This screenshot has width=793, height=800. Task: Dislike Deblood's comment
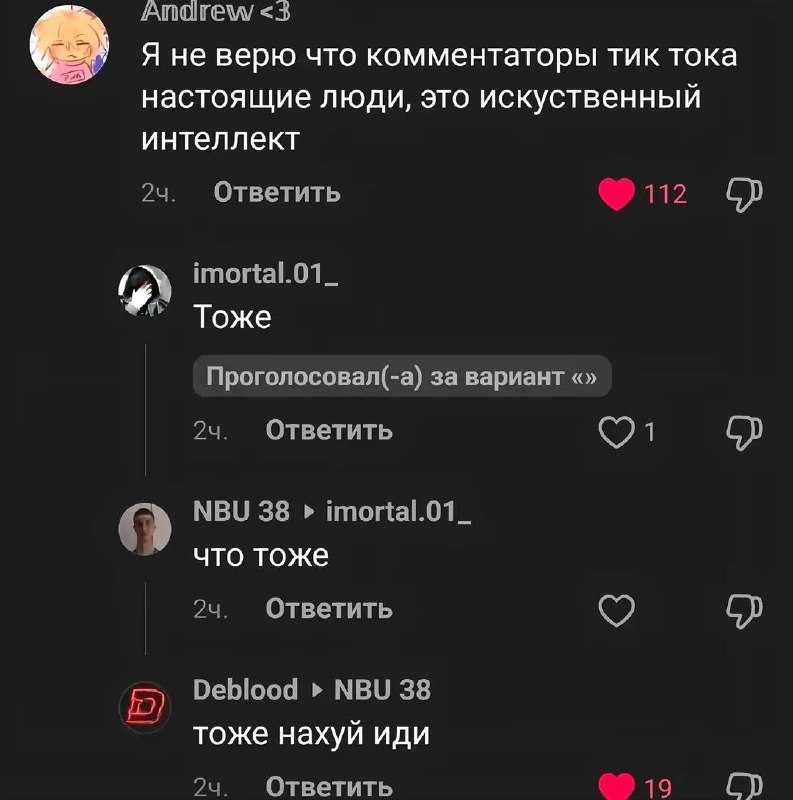(x=744, y=787)
